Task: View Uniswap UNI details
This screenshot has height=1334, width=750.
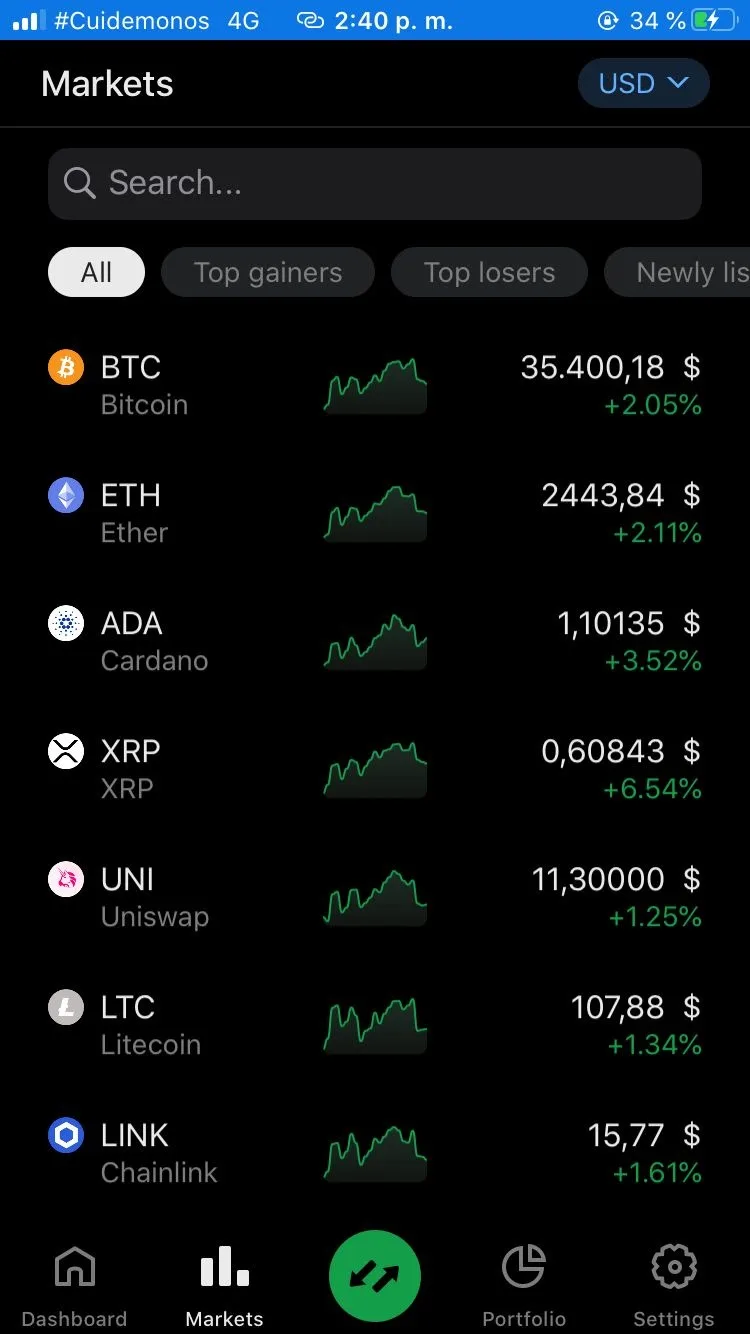Action: 375,897
